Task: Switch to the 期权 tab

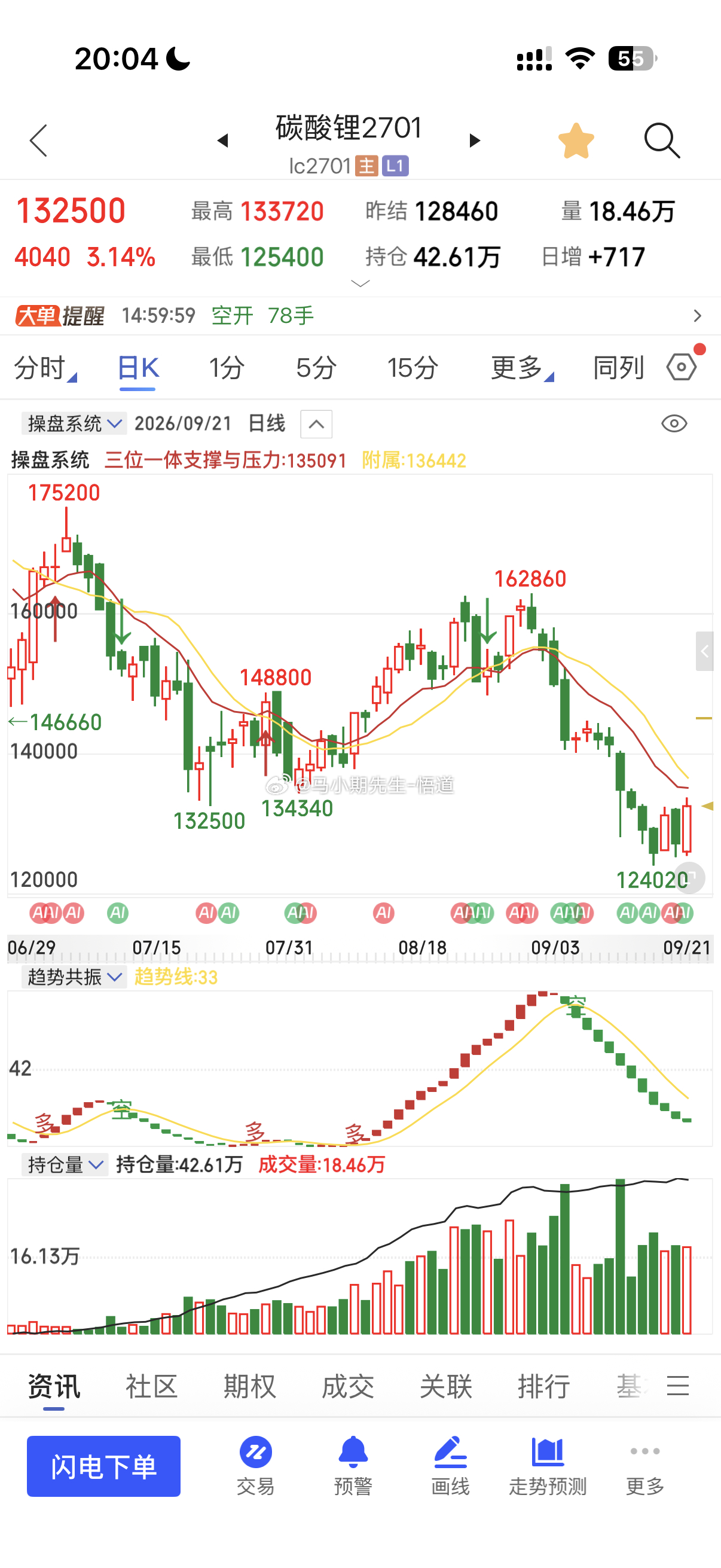Action: click(x=249, y=1386)
